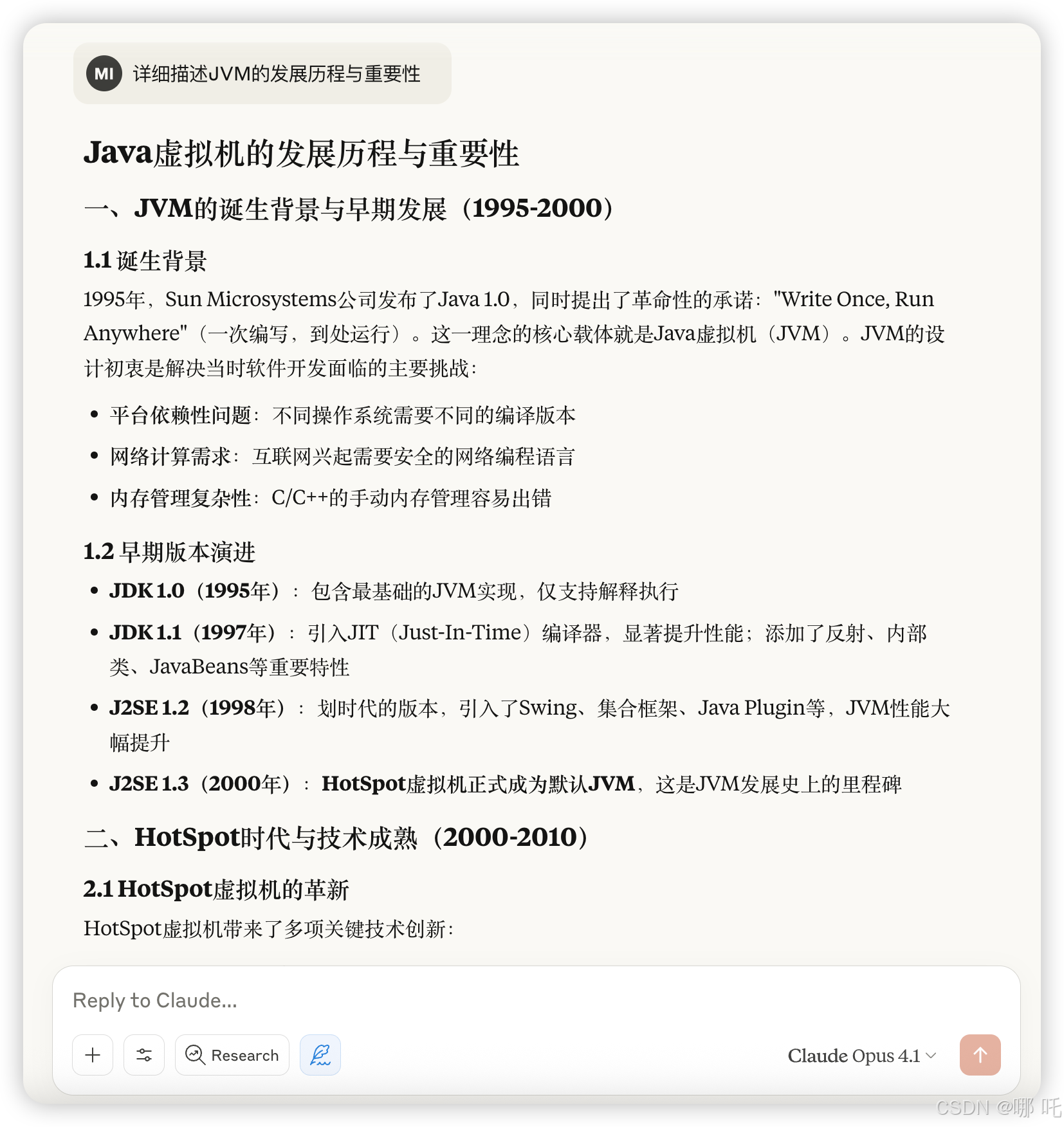The width and height of the screenshot is (1064, 1127).
Task: Click the subheading 1.2 早期版本演进
Action: pos(170,551)
